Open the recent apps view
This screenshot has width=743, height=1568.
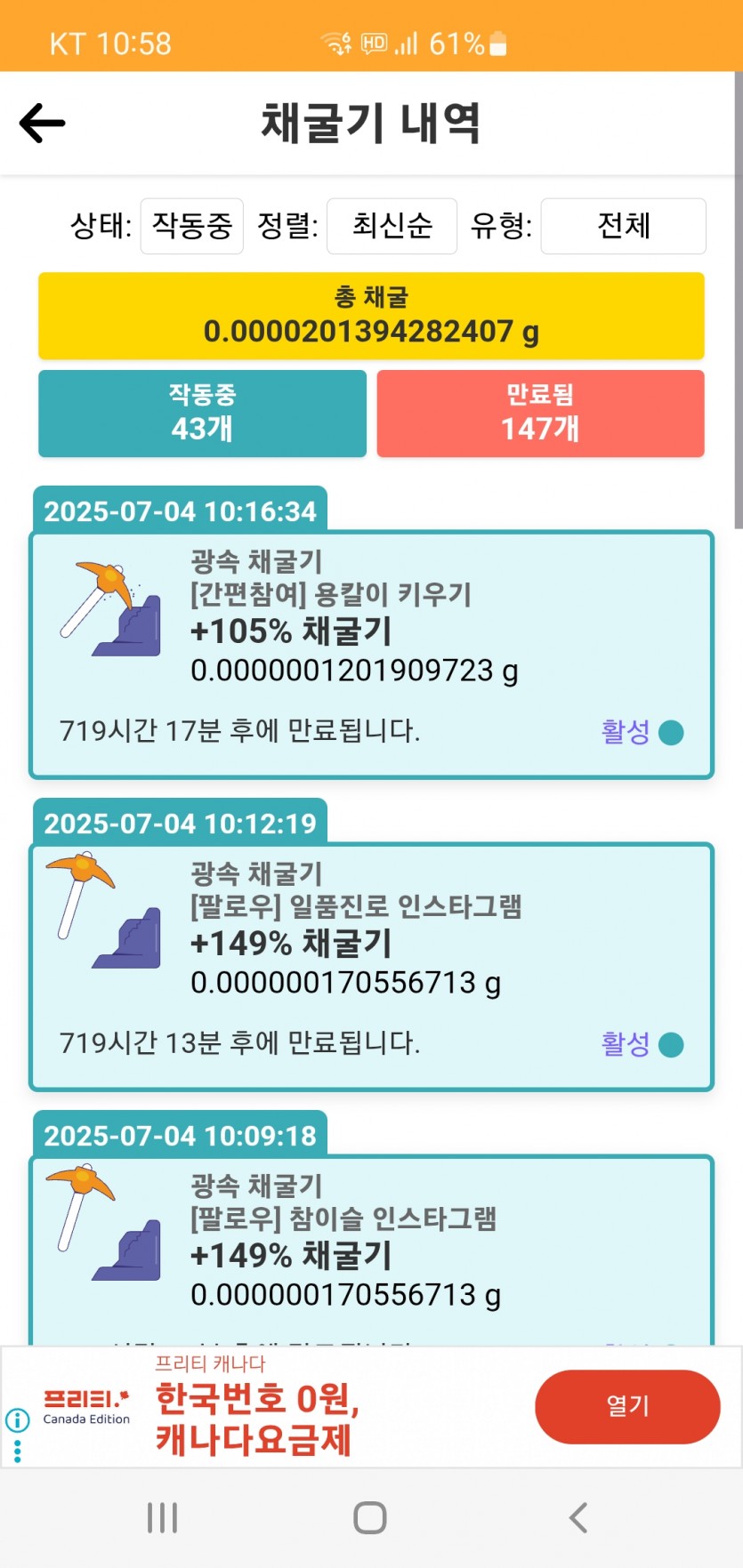click(x=163, y=1517)
